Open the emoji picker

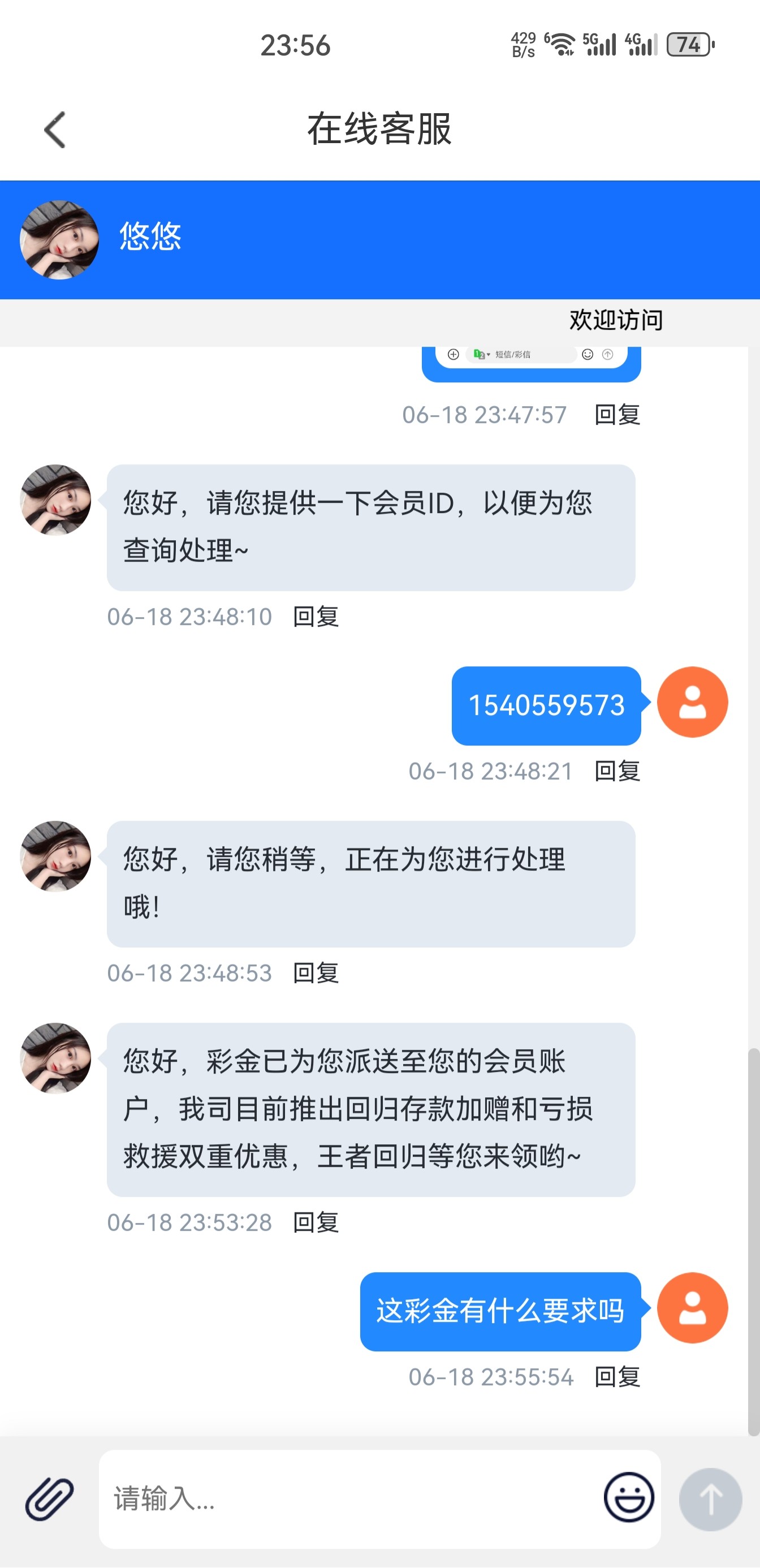point(629,1497)
